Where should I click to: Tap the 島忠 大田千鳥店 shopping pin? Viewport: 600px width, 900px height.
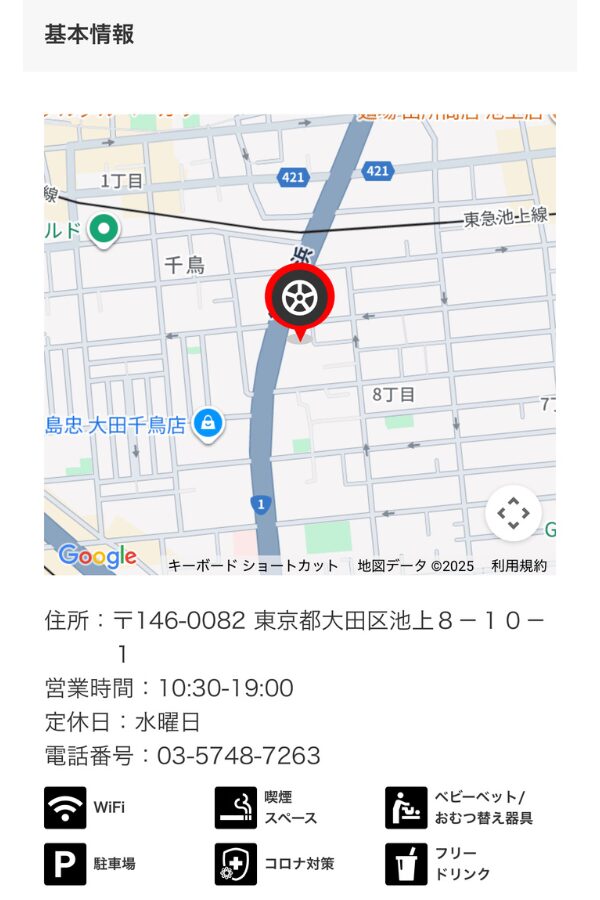tap(208, 424)
